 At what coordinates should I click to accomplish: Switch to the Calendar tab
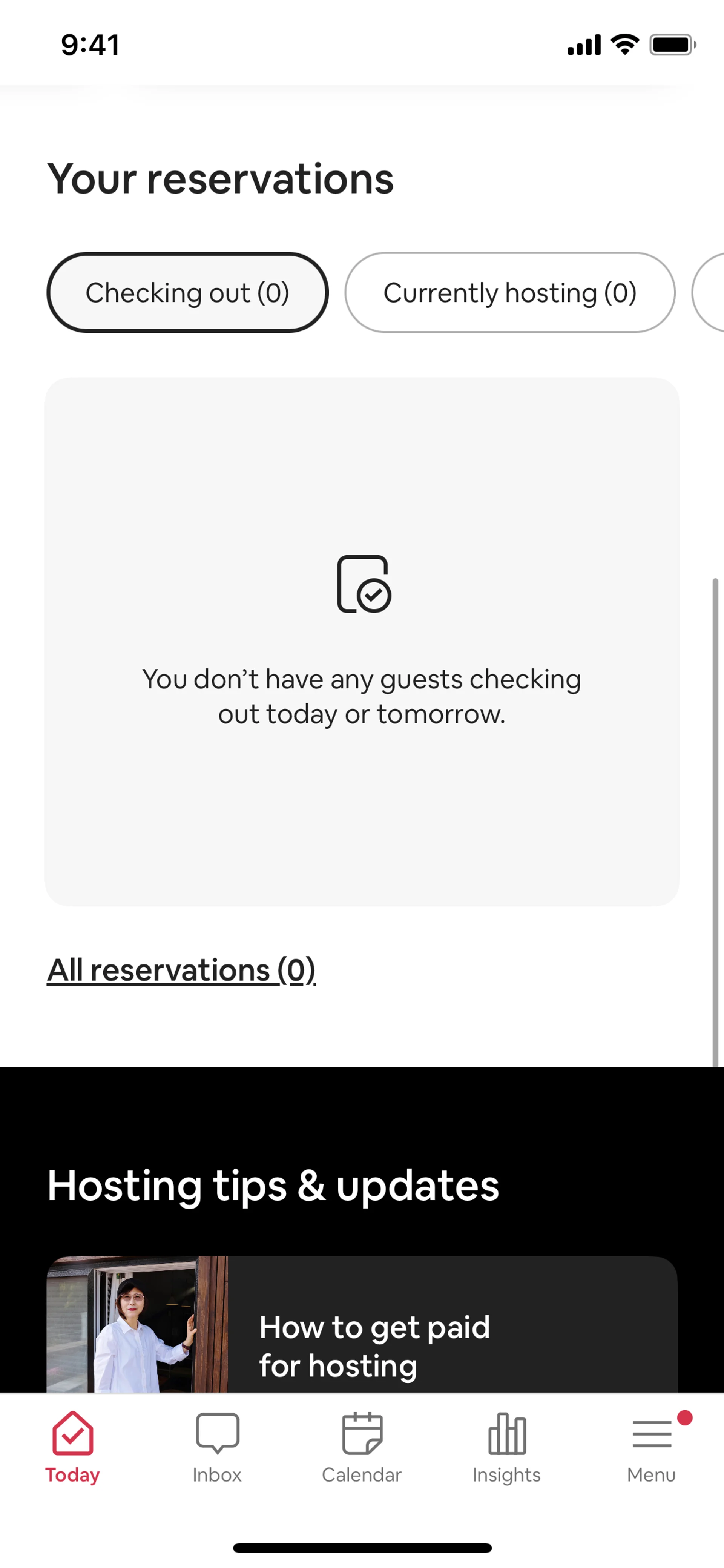coord(362,1448)
